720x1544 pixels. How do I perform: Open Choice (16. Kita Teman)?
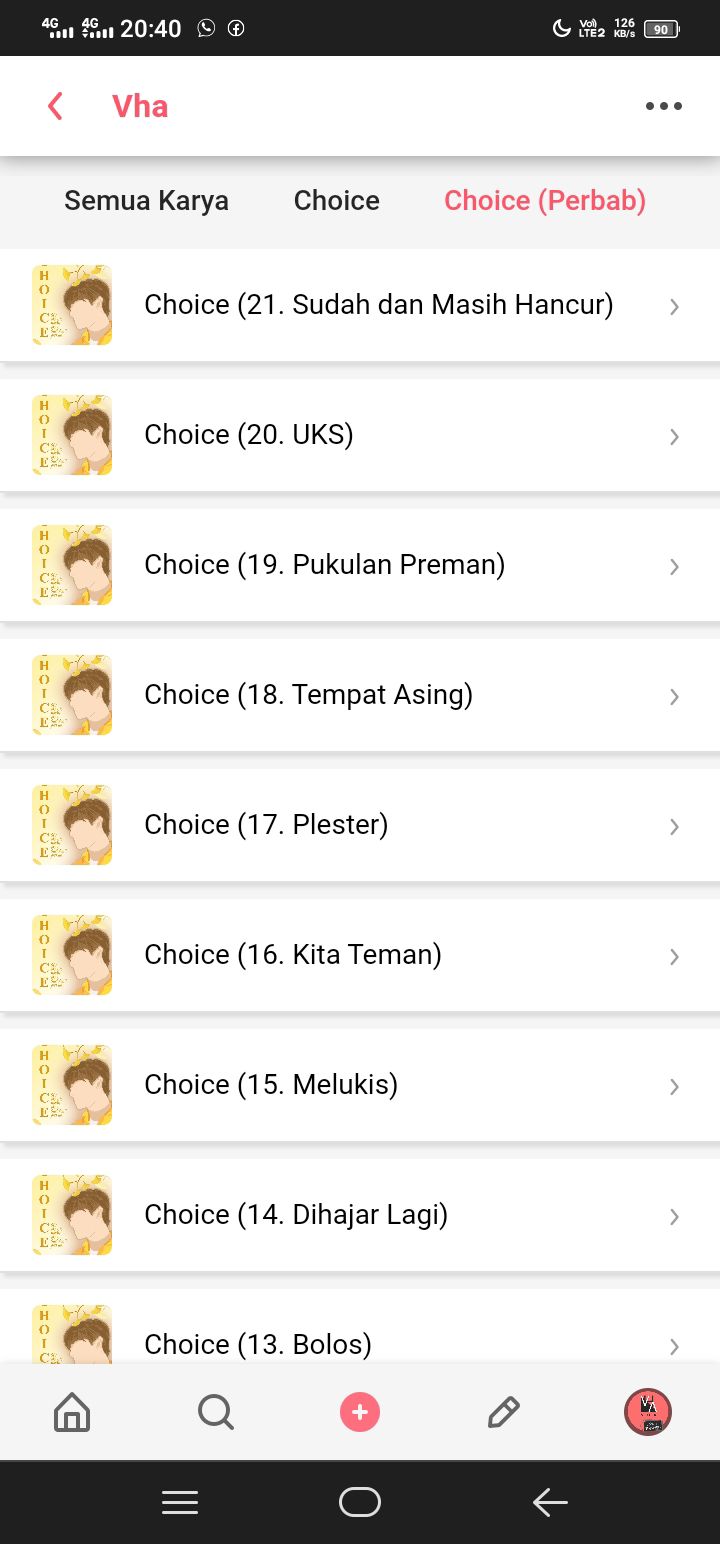[360, 955]
